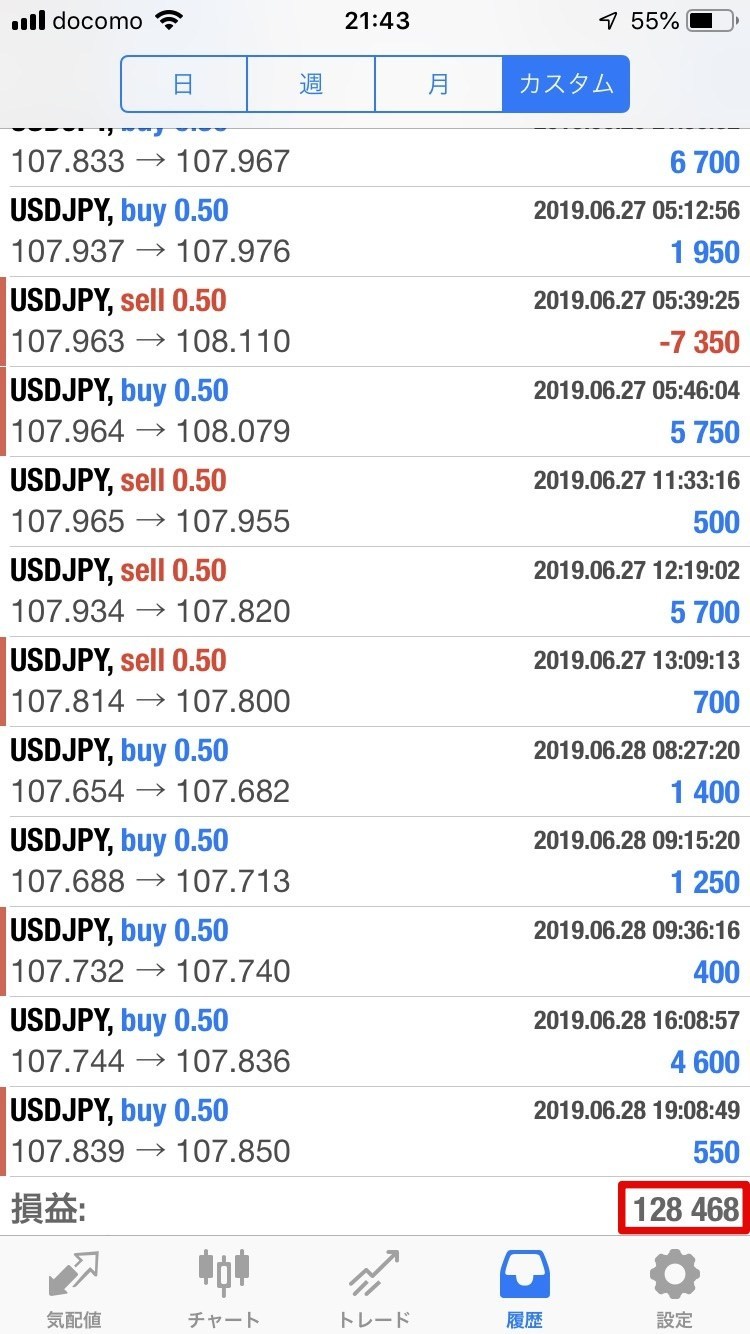Select the 週 period filter
Image resolution: width=750 pixels, height=1334 pixels.
coord(311,84)
